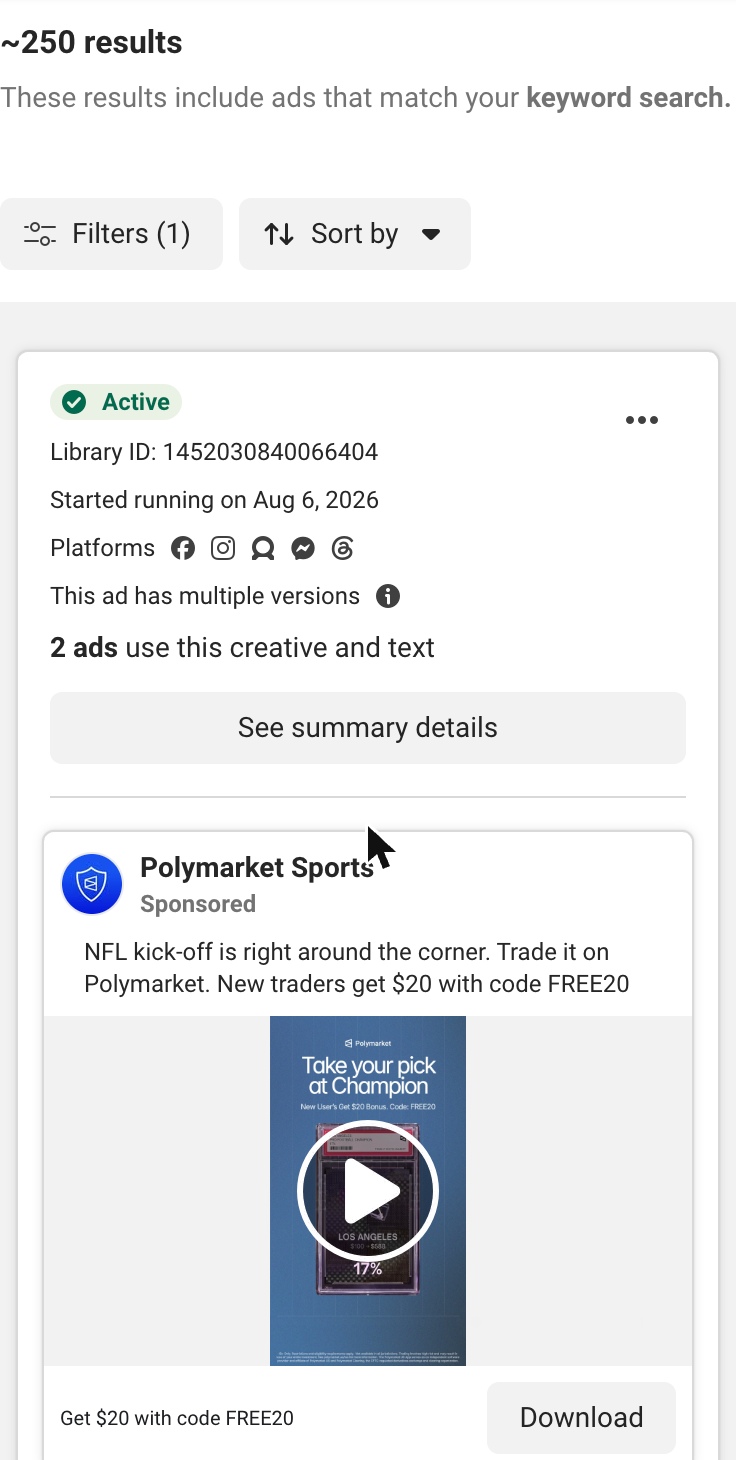Play the Polymarket ad video
The width and height of the screenshot is (736, 1460).
tap(368, 1191)
